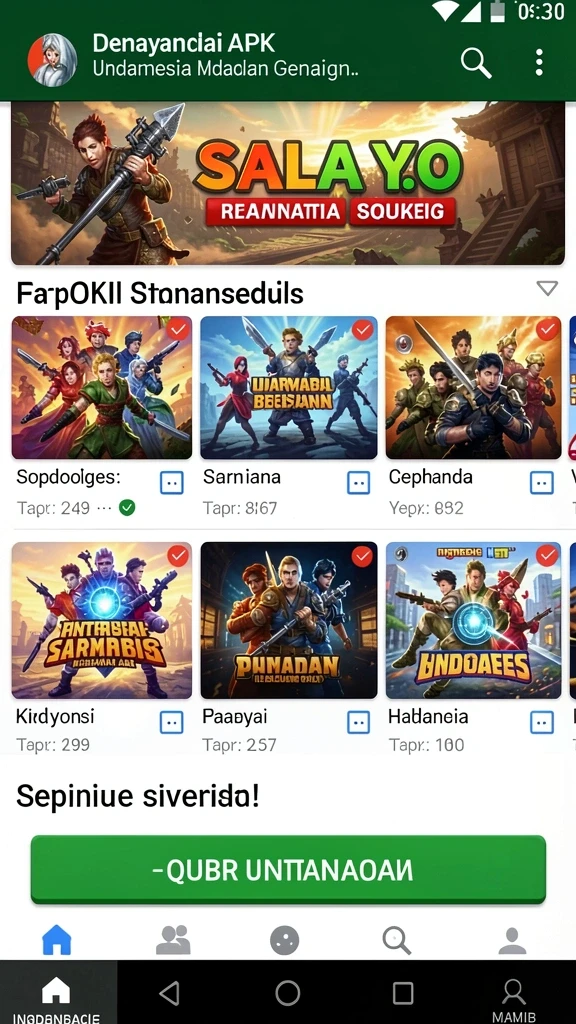Screen dimensions: 576x1024
Task: Switch to the profile tab in bottom navigation
Action: pyautogui.click(x=513, y=941)
